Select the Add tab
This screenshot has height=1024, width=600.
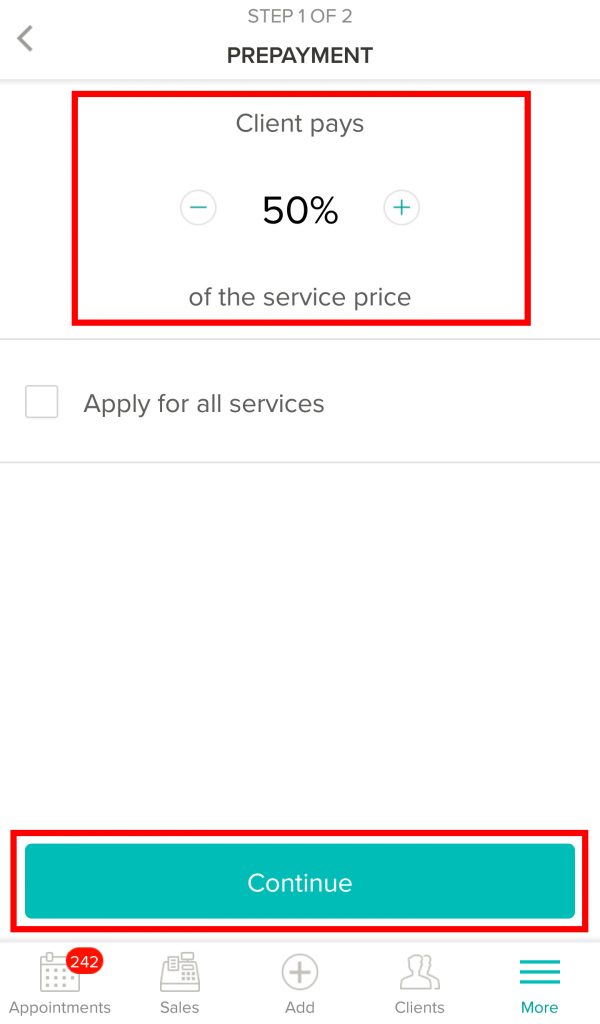300,982
